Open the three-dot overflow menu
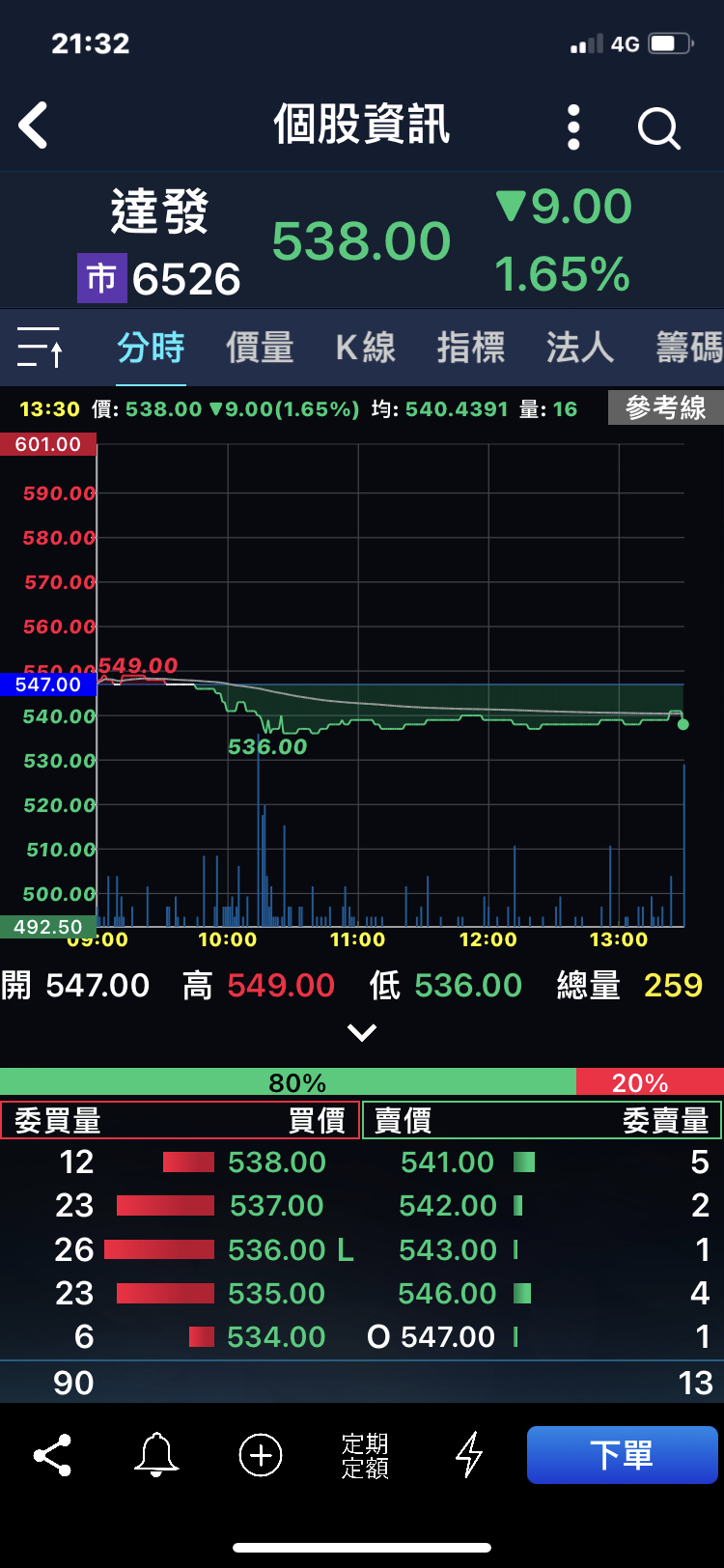Image resolution: width=724 pixels, height=1568 pixels. coord(573,127)
